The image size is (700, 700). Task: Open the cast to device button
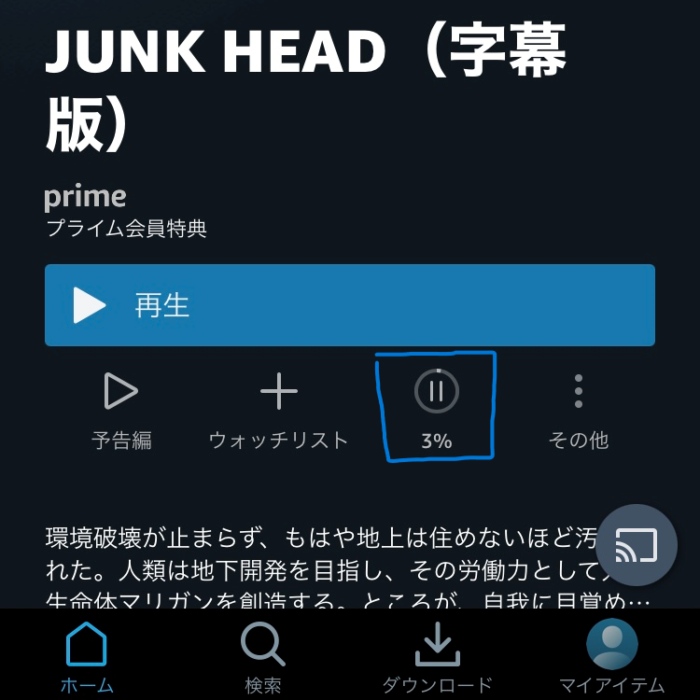click(636, 546)
